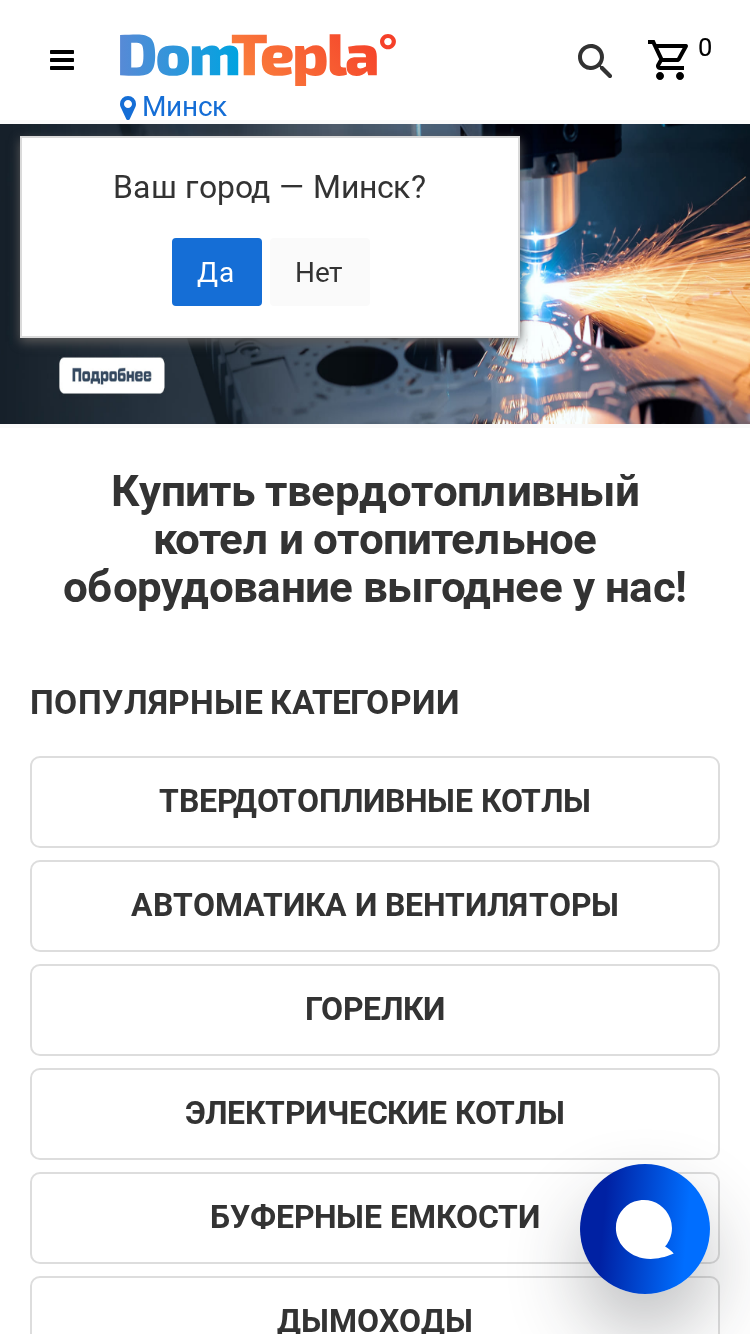Image resolution: width=750 pixels, height=1334 pixels.
Task: Open Автоматика и вентиляторы category
Action: (375, 906)
